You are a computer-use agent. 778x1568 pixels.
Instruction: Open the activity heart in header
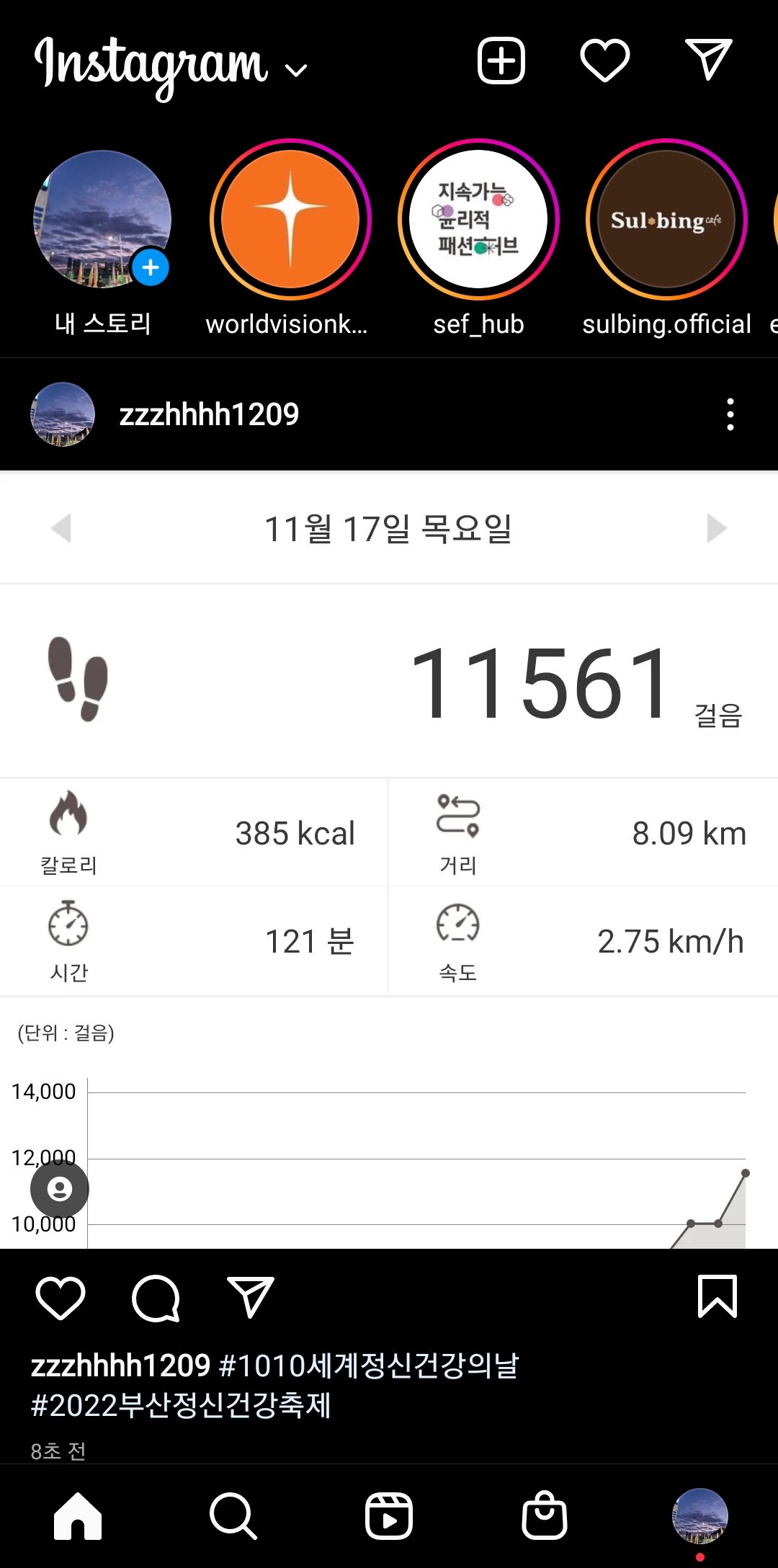(605, 61)
